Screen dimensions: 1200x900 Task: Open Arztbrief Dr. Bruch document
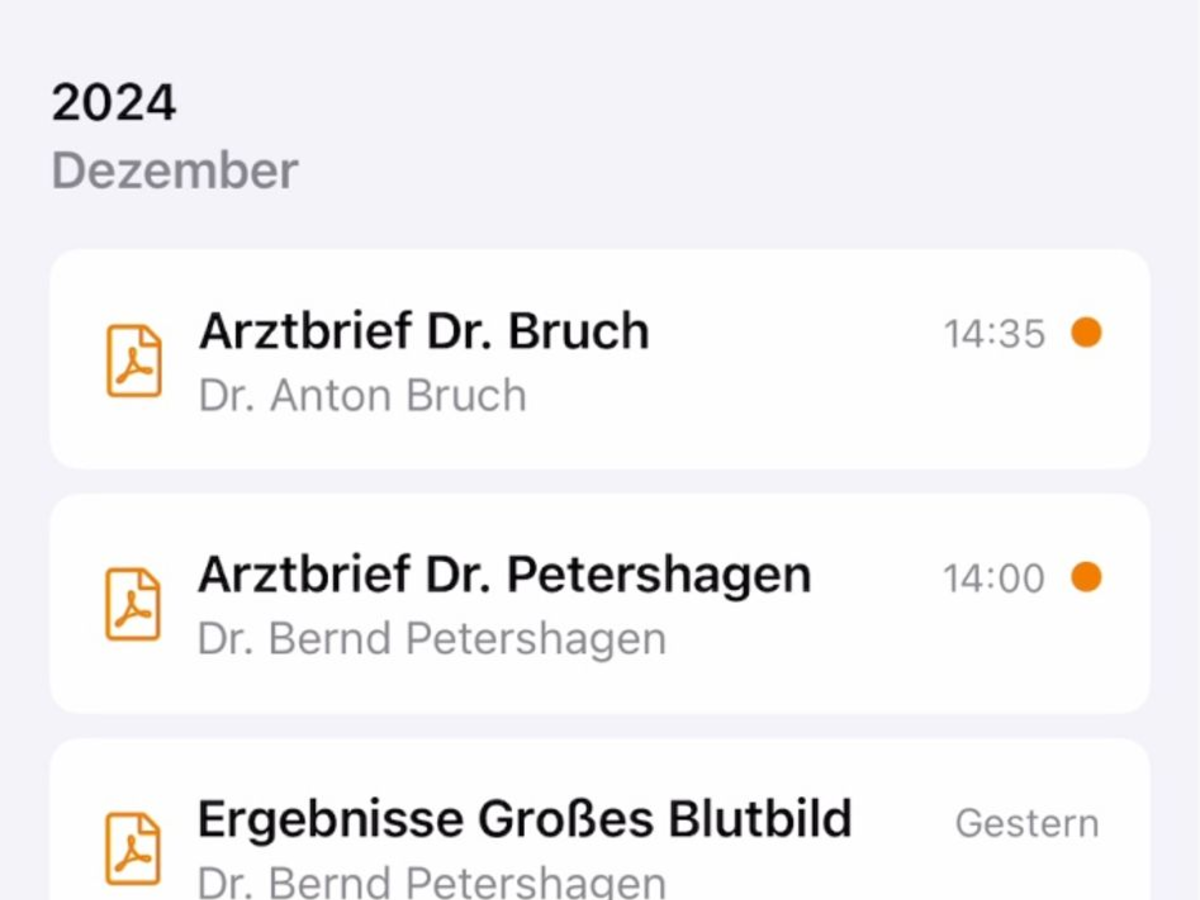(424, 332)
